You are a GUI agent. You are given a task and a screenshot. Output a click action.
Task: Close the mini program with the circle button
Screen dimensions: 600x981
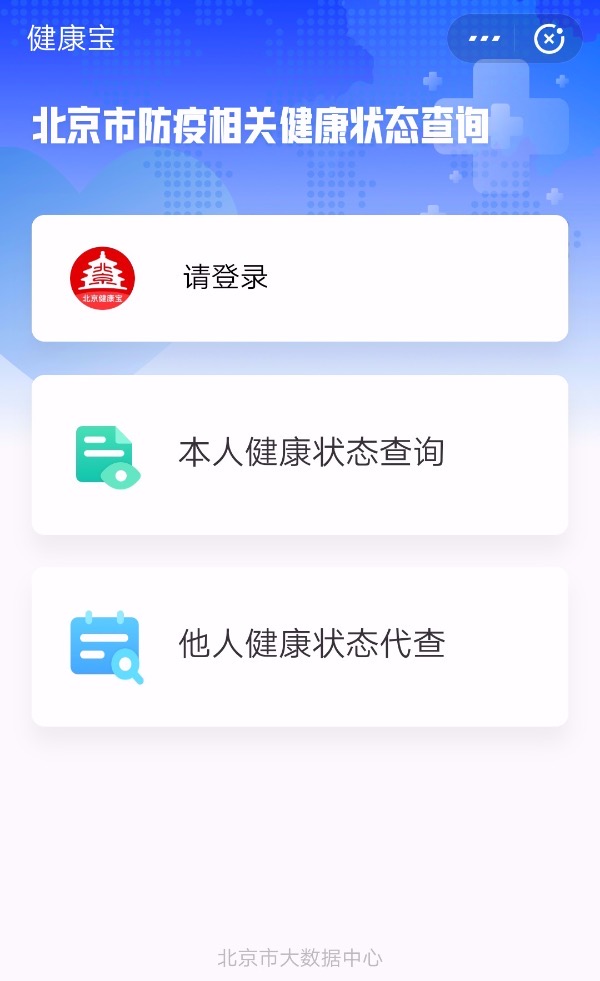point(549,39)
